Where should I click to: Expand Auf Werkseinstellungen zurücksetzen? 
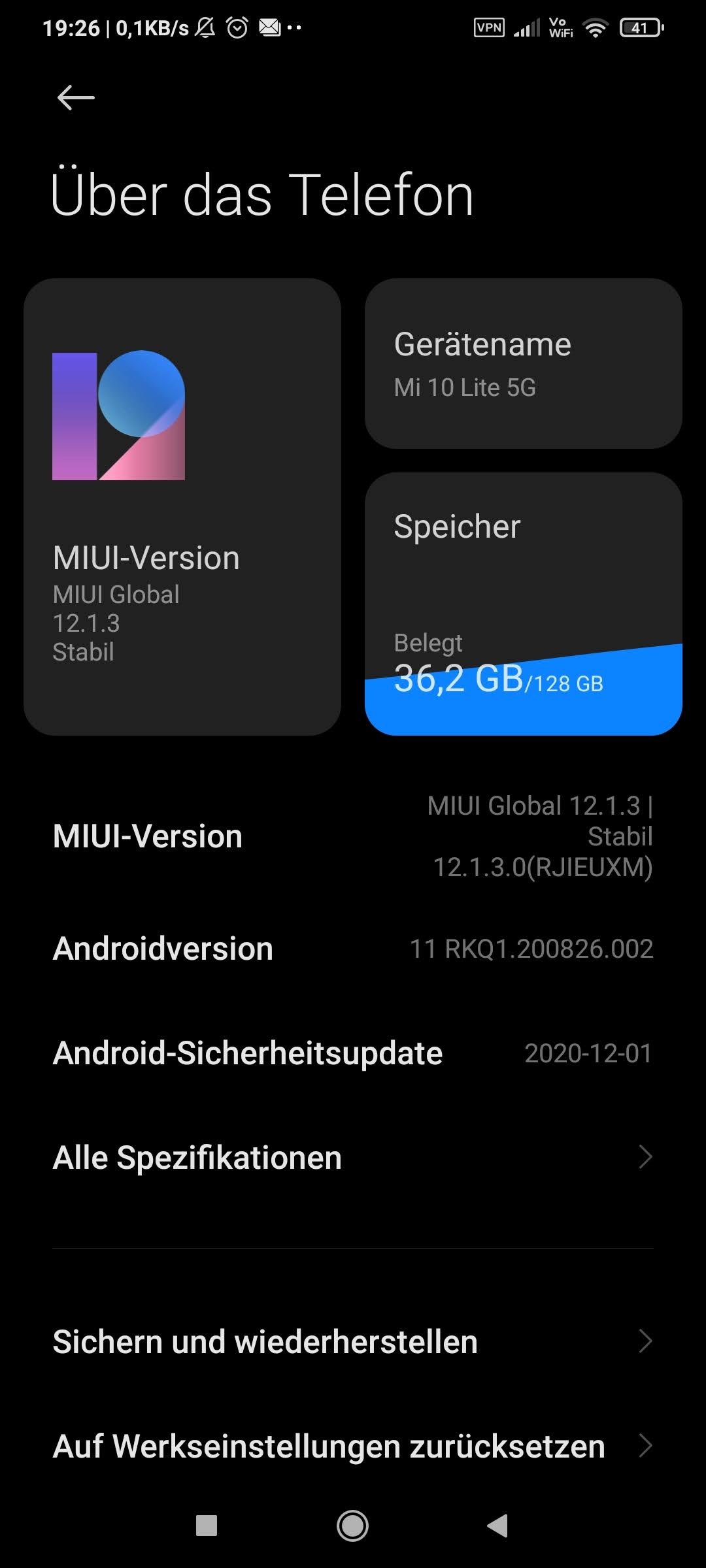[x=353, y=1445]
